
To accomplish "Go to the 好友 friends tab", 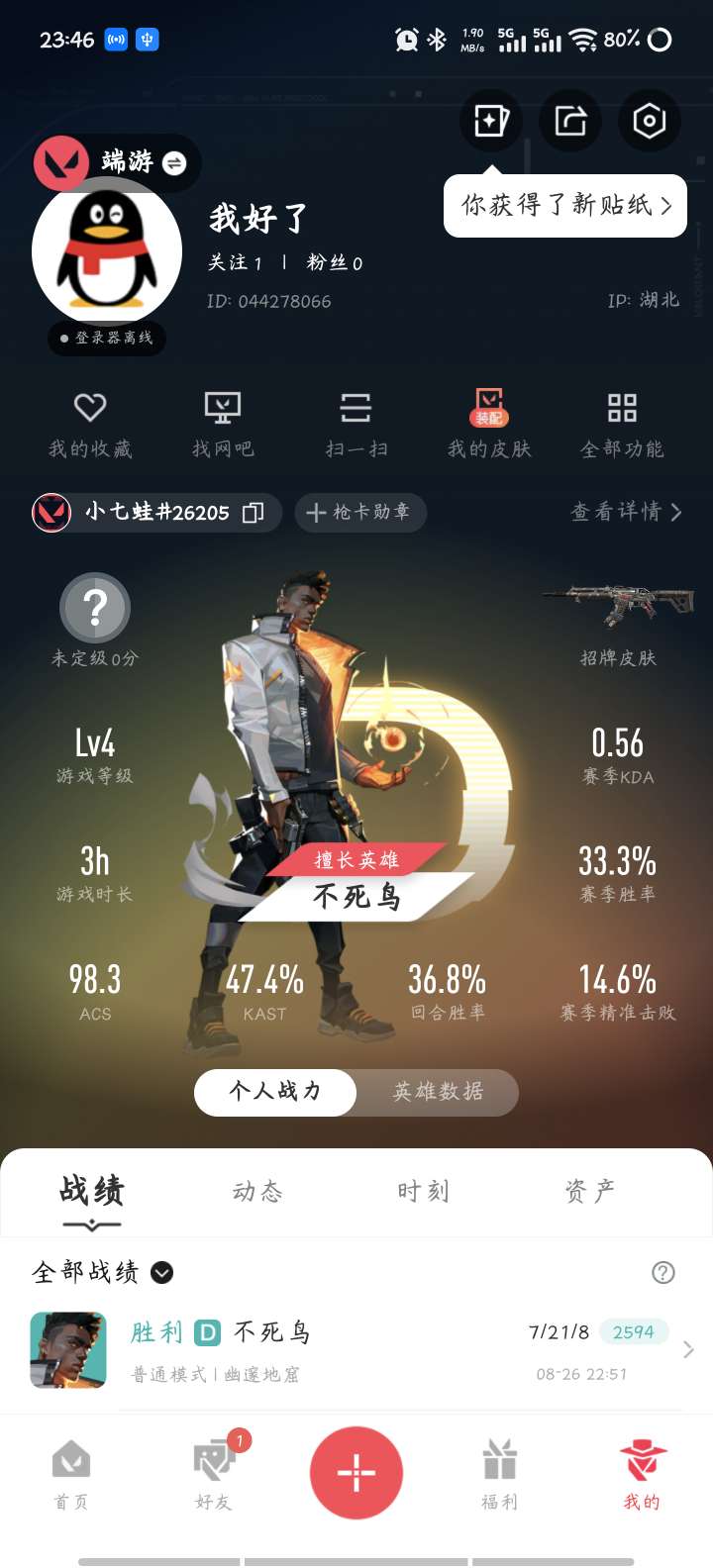I will pyautogui.click(x=214, y=1473).
